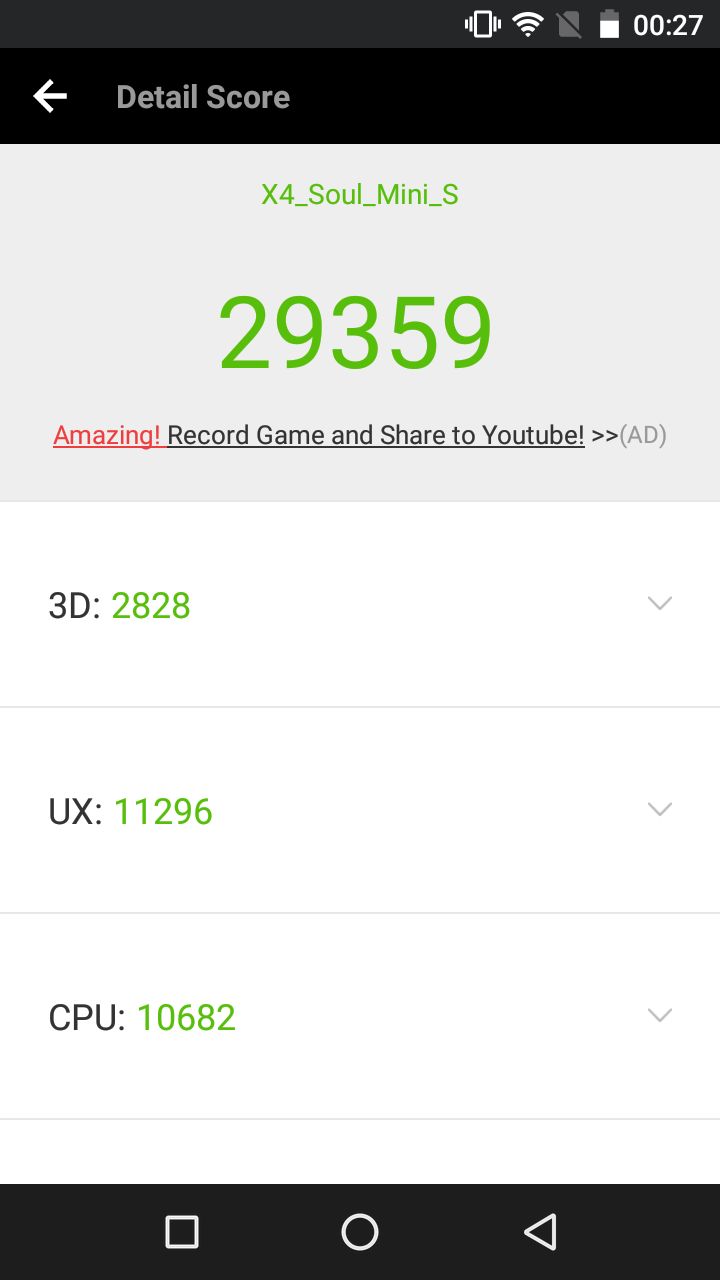Open recent apps from navigation bar
This screenshot has height=1280, width=720.
pyautogui.click(x=181, y=1232)
